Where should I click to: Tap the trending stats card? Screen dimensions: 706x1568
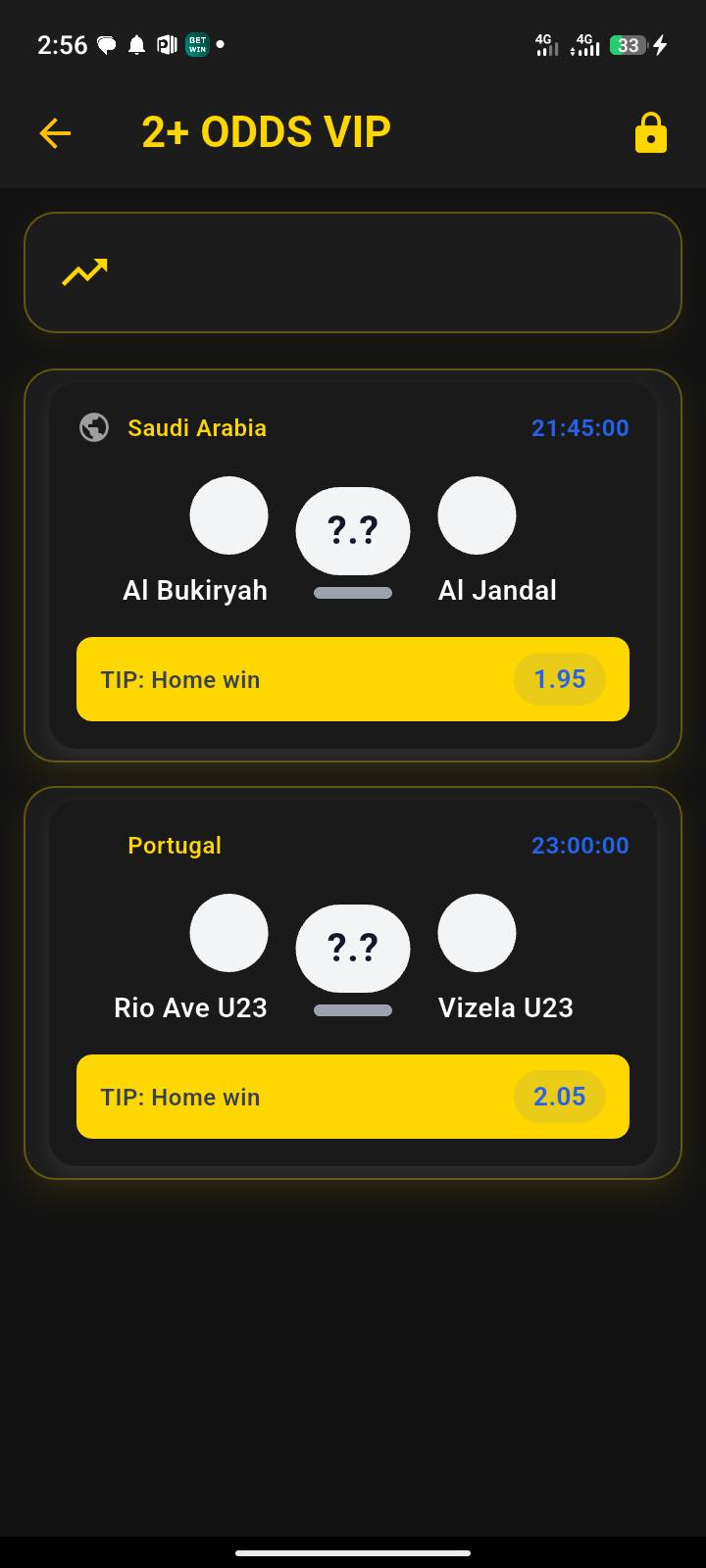click(x=352, y=272)
